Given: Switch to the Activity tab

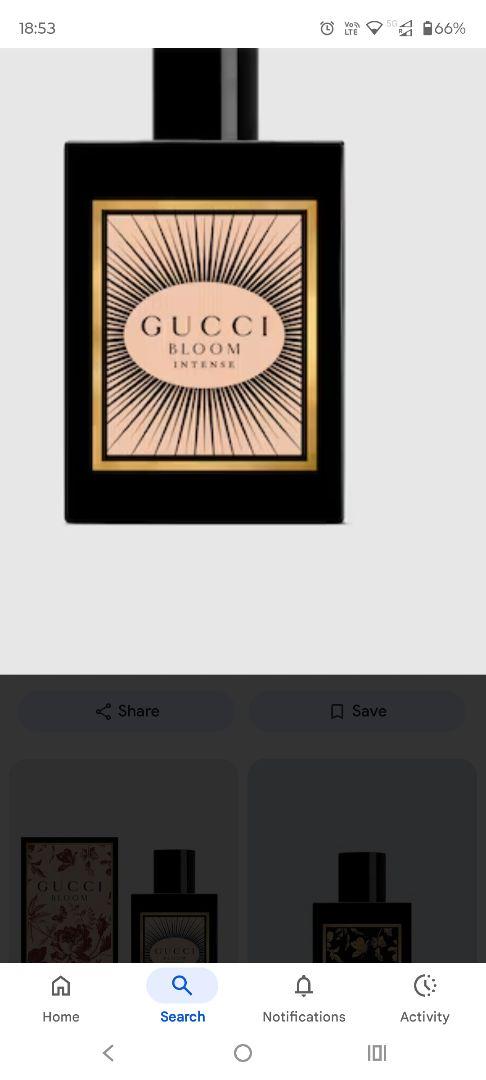Looking at the screenshot, I should [x=425, y=998].
